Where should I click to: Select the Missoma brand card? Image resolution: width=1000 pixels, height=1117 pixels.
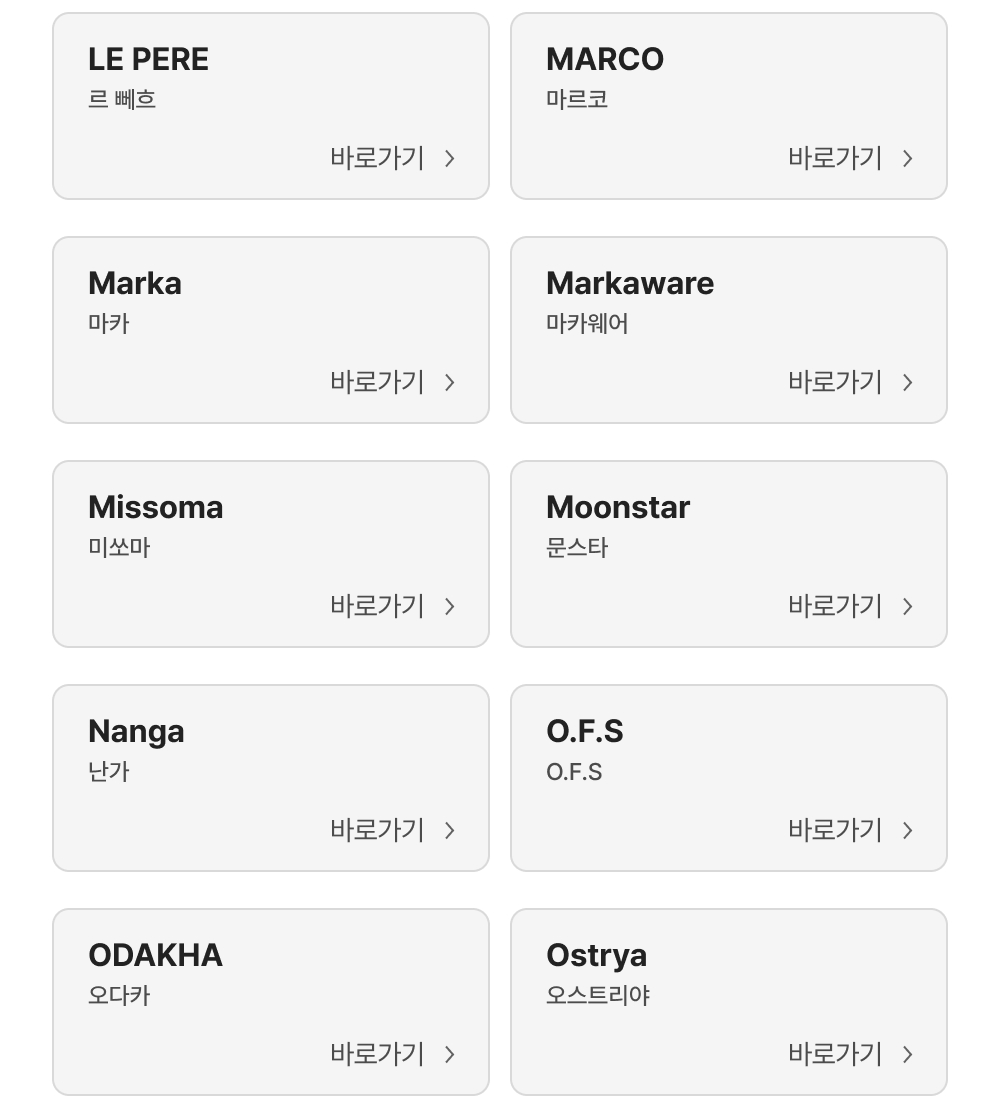tap(271, 554)
